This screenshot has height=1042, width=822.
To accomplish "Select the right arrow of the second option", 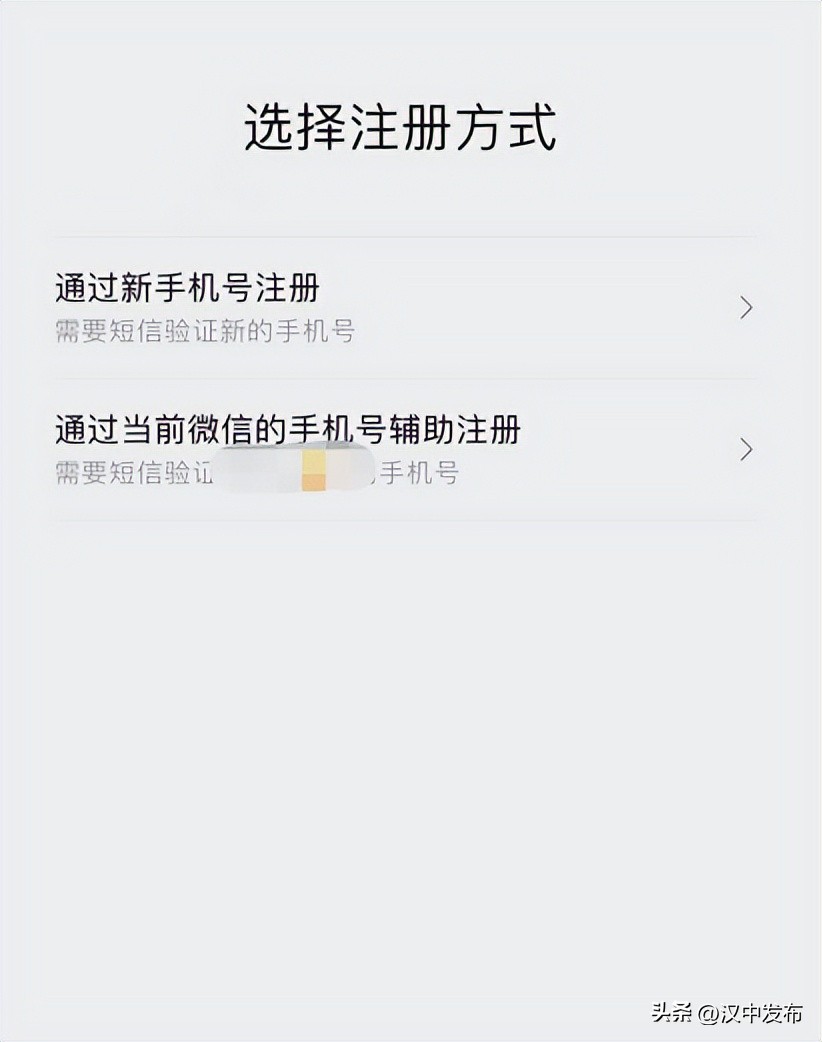I will [x=746, y=450].
